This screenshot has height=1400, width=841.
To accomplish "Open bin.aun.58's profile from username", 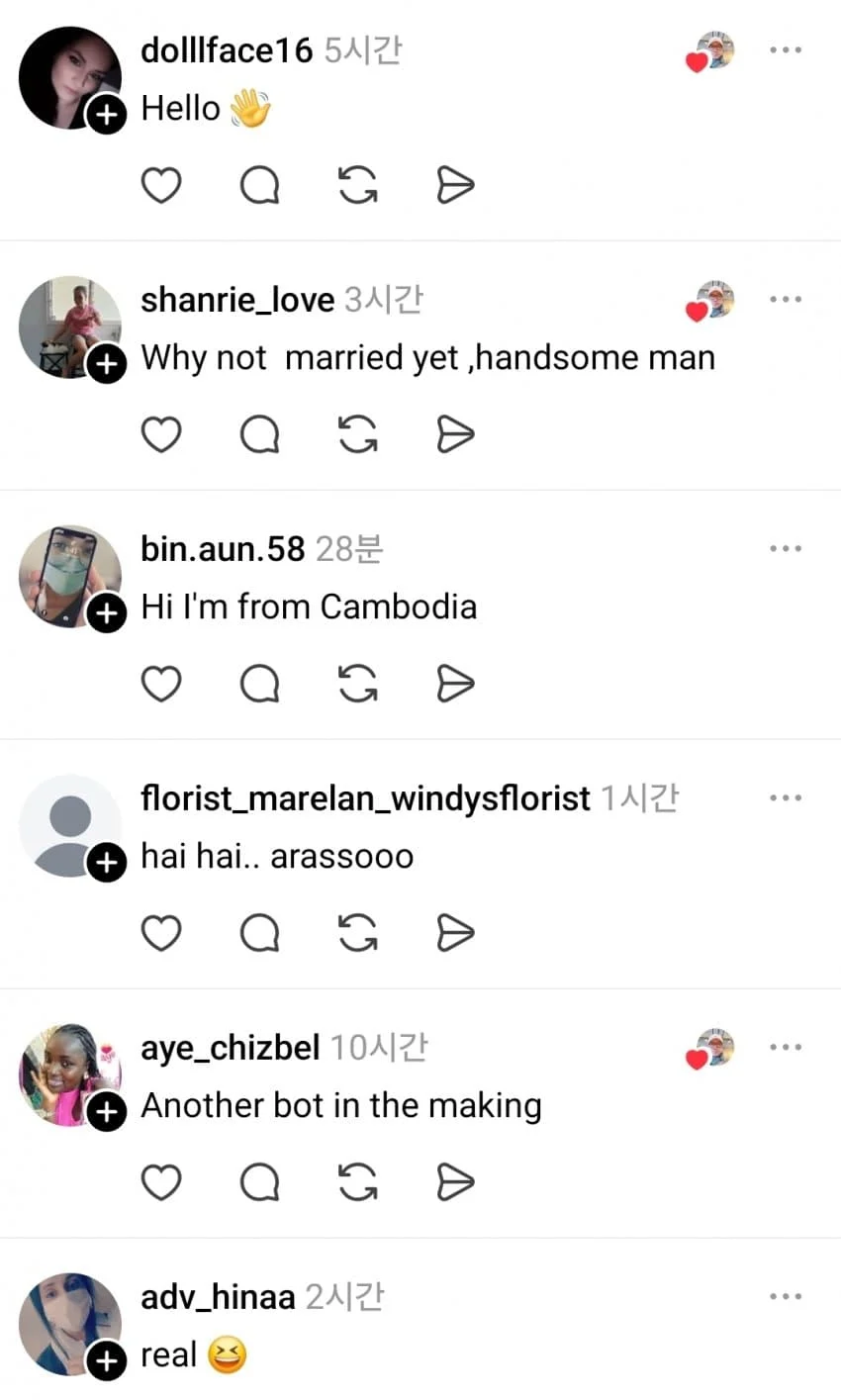I will coord(223,548).
